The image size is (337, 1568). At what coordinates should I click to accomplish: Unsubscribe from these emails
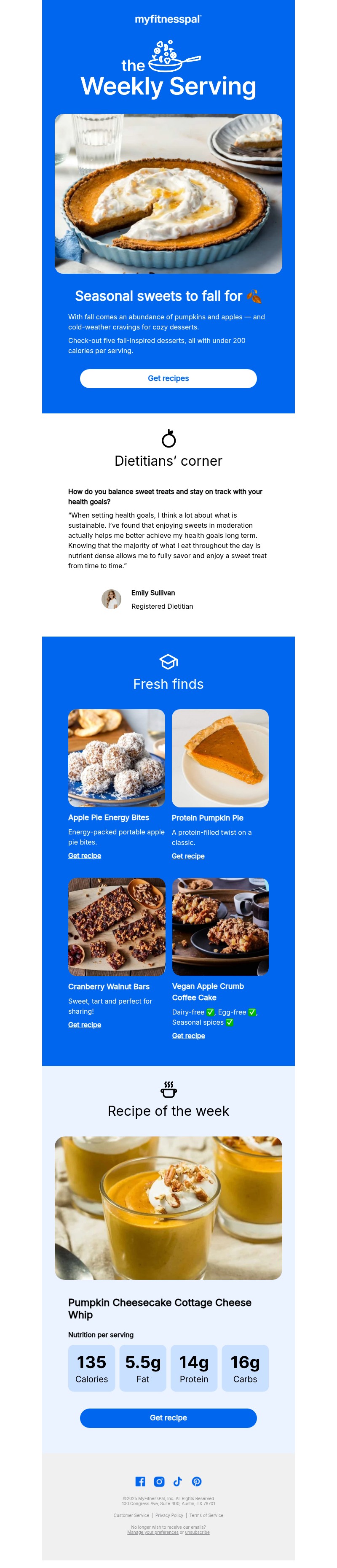pyautogui.click(x=197, y=1532)
